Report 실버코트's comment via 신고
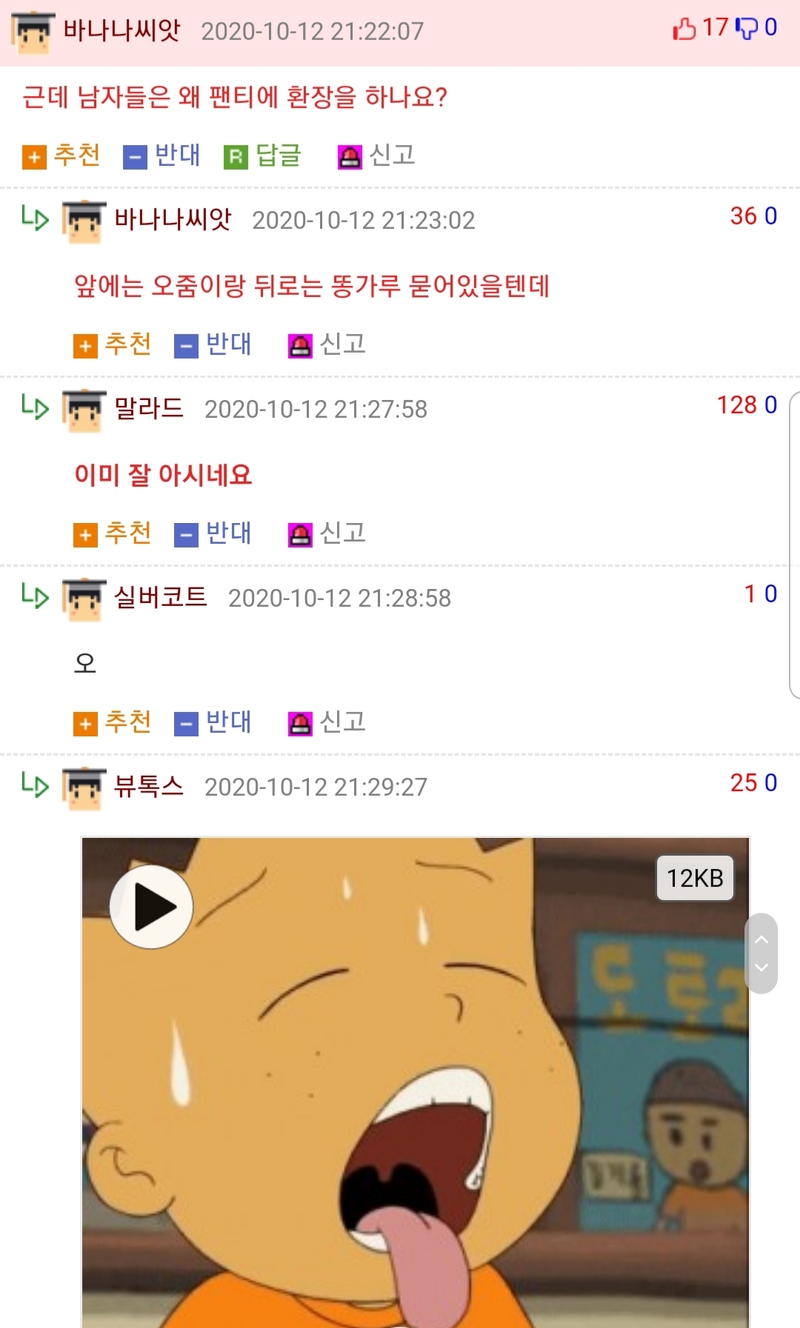800x1328 pixels. 327,723
